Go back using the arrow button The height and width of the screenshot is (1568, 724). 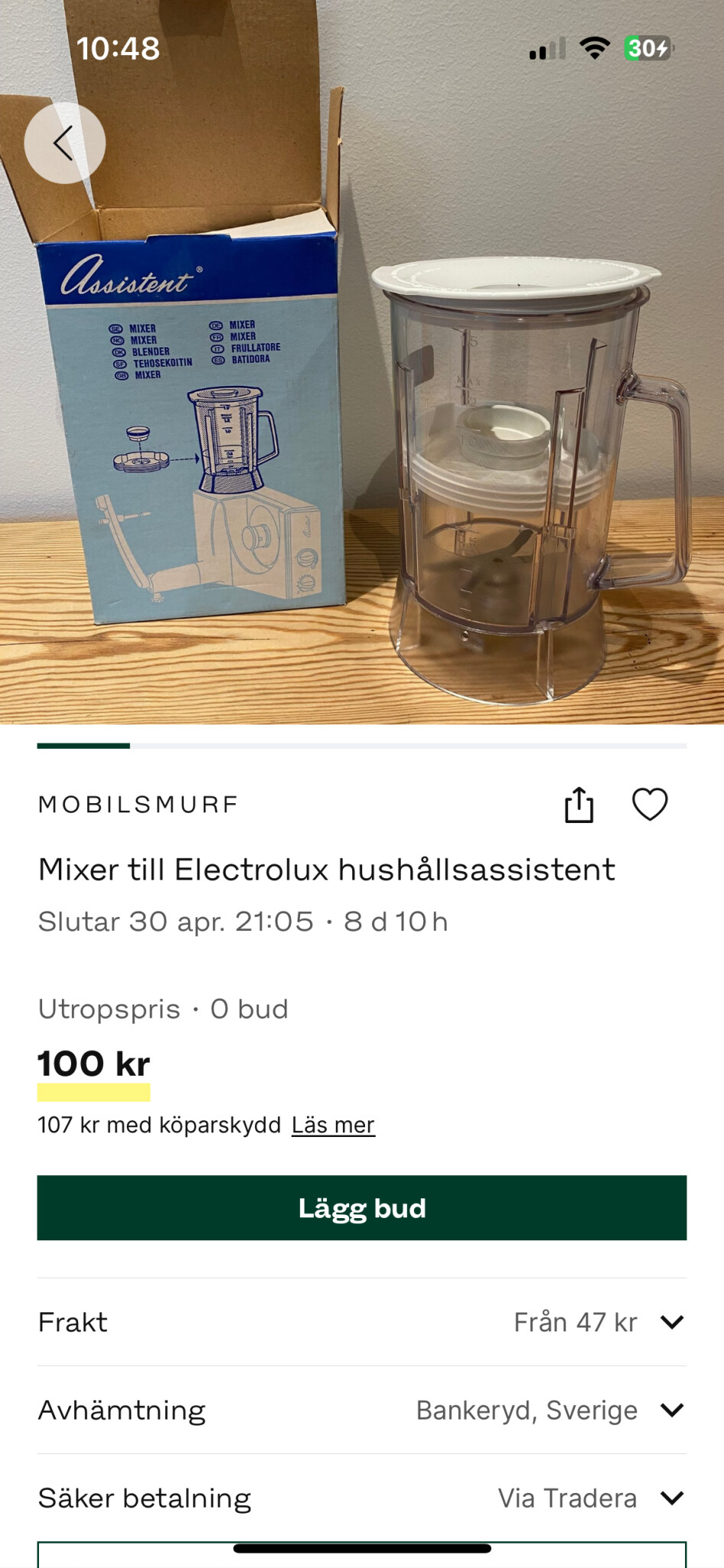[x=64, y=143]
